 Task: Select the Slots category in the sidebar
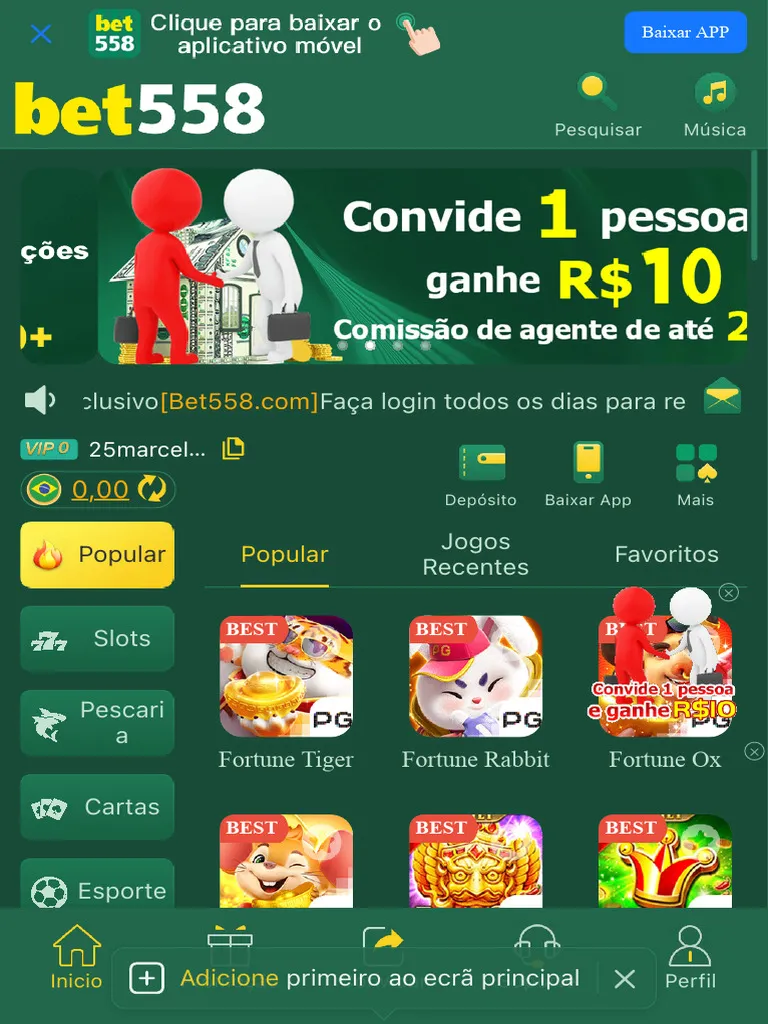pos(96,638)
